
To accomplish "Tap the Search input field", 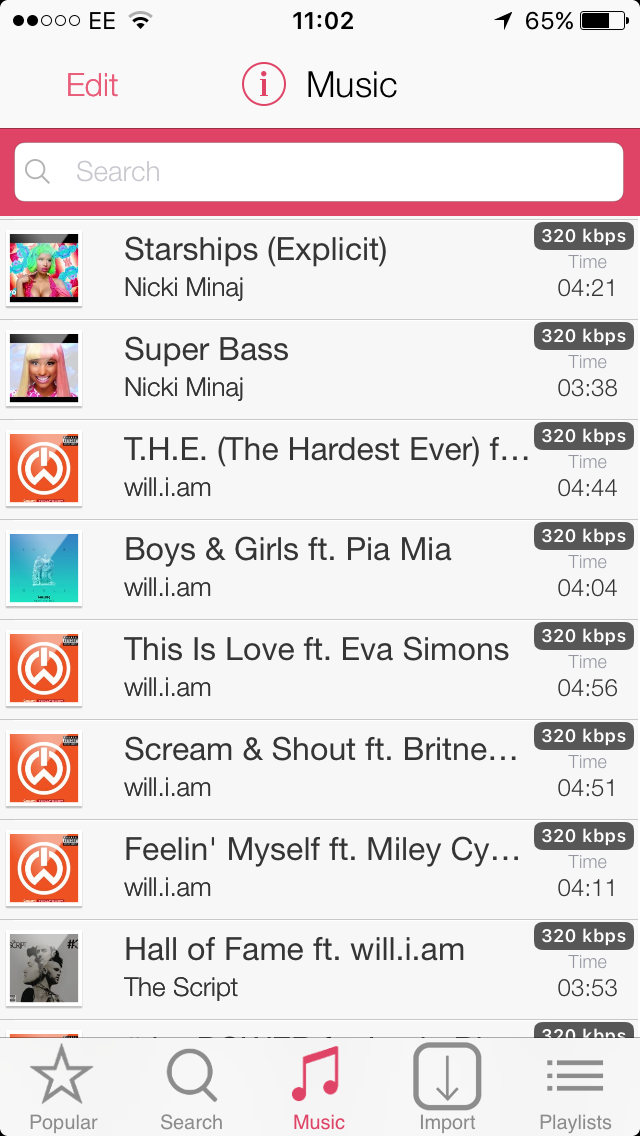I will tap(320, 172).
